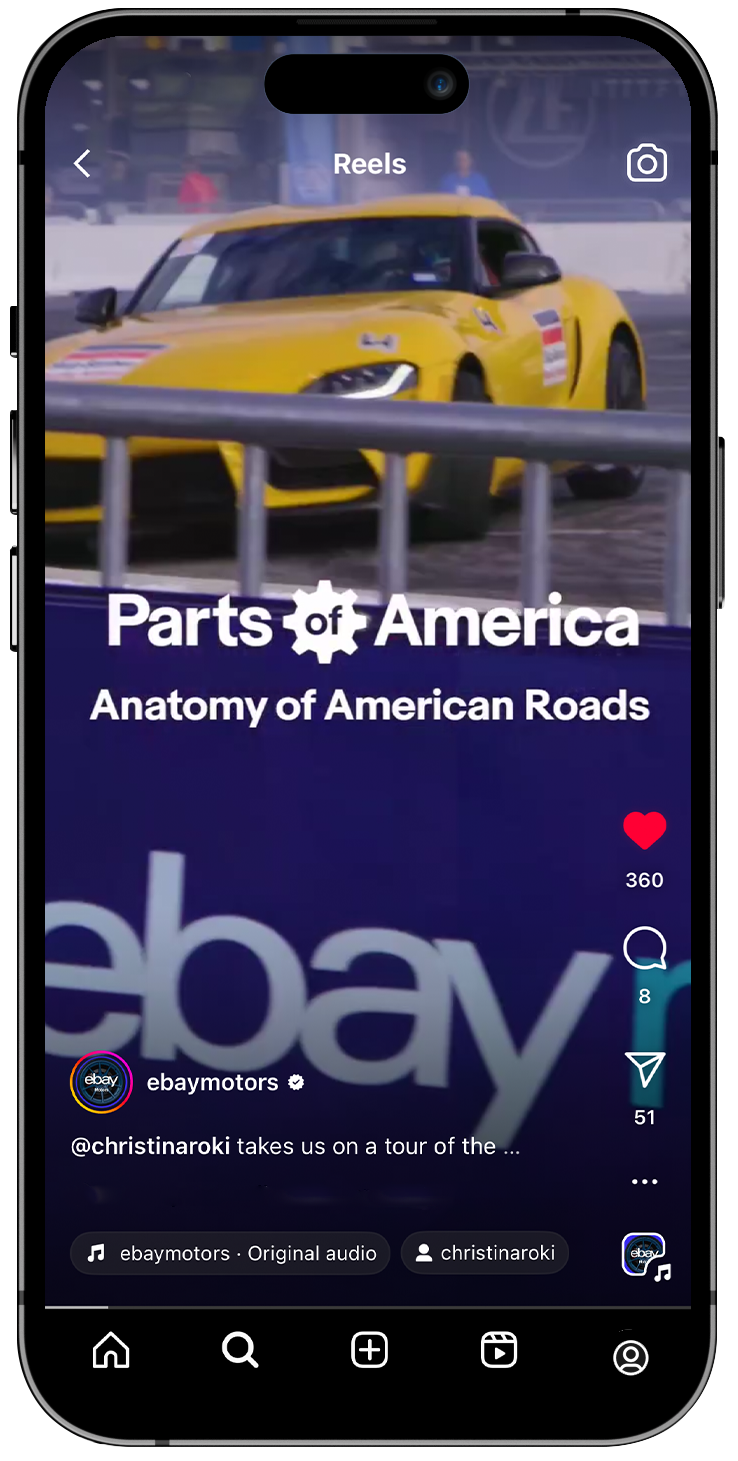Open the ebaymotors Original audio chip
Screen dimensions: 738x1461
230,1253
